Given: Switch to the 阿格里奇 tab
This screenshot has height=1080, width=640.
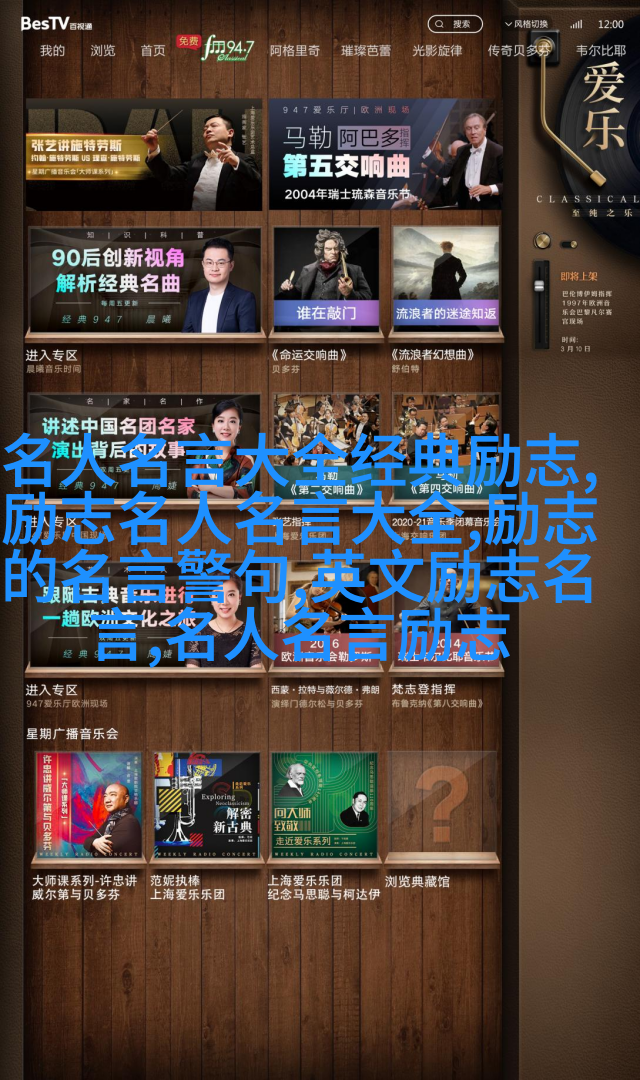Looking at the screenshot, I should pyautogui.click(x=295, y=50).
